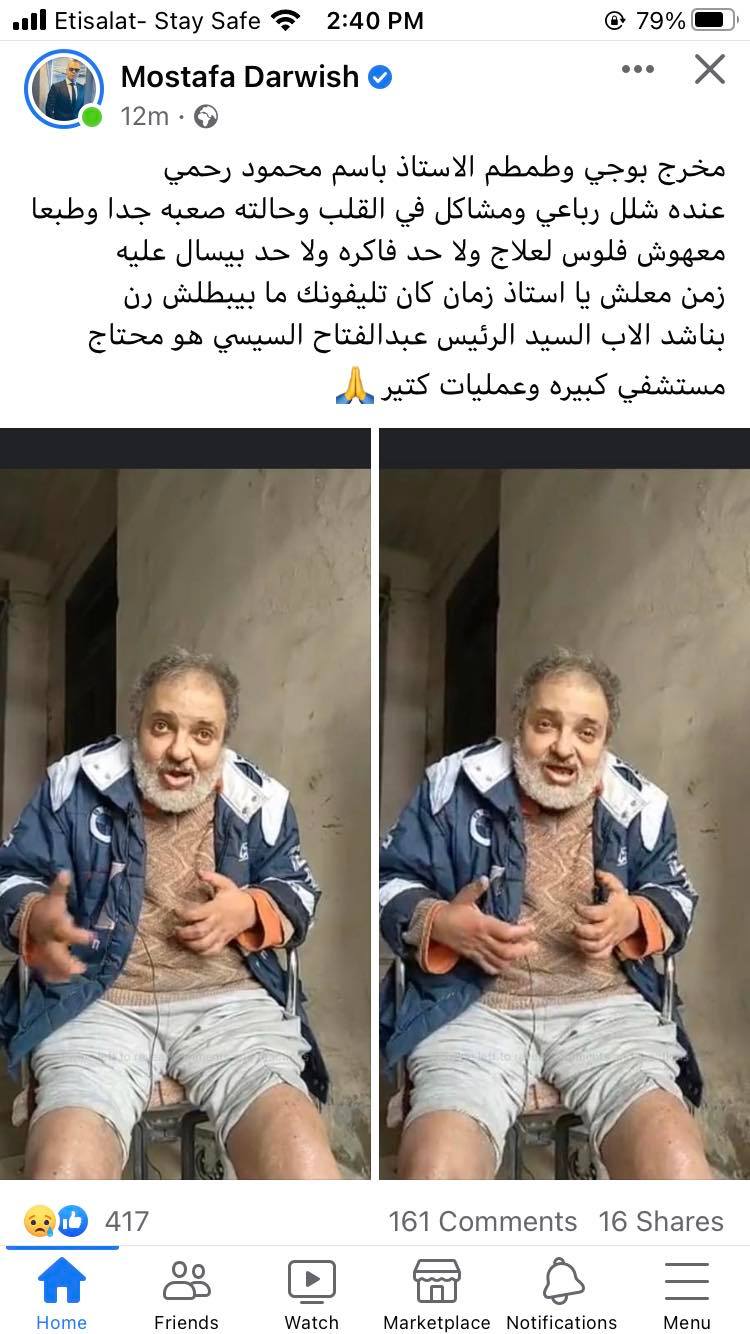
Task: View the 16 Shares
Action: click(x=661, y=1221)
